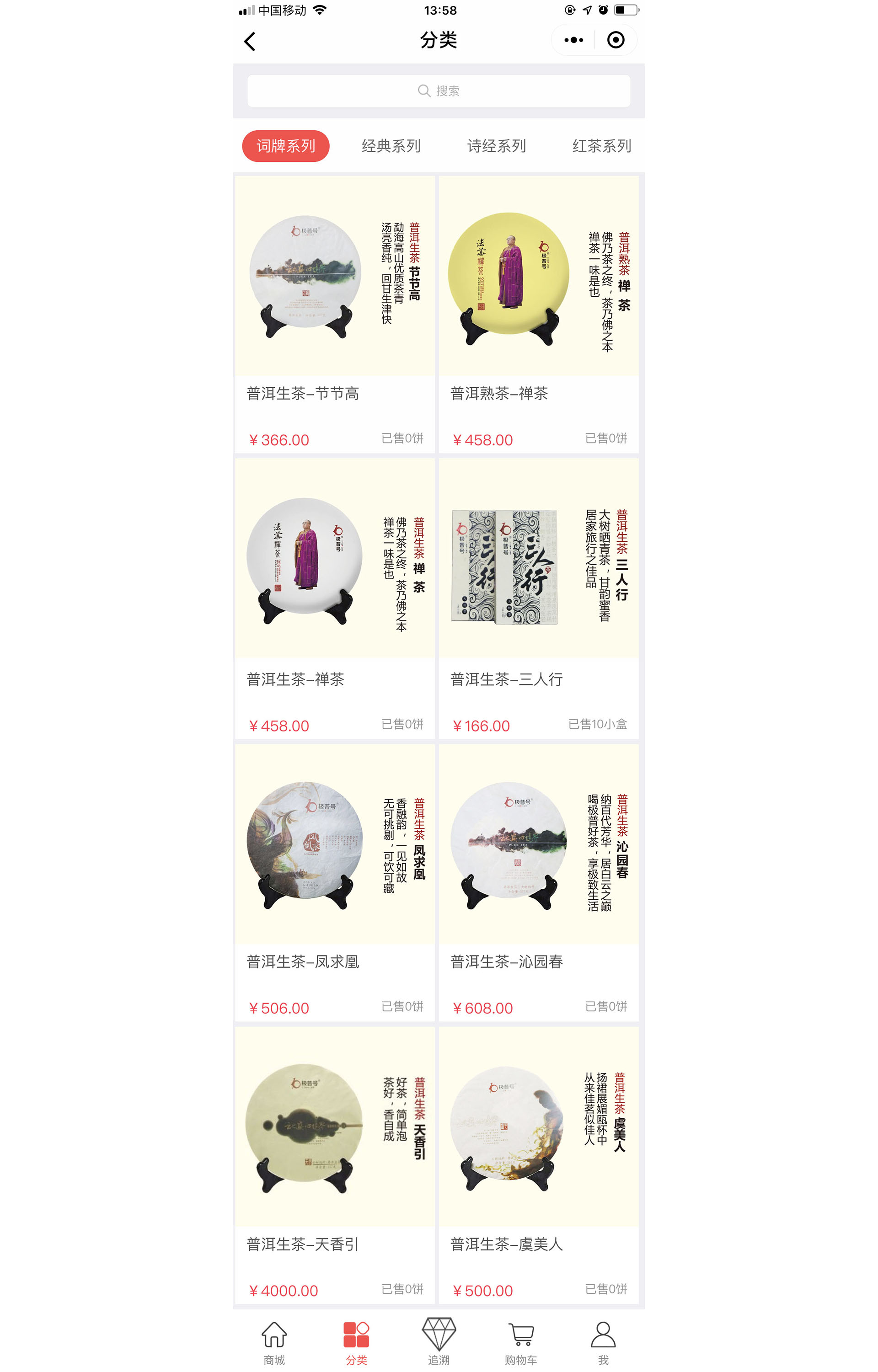Open the 购物车 shopping cart
Viewport: 878px width, 1372px height.
pos(520,1342)
